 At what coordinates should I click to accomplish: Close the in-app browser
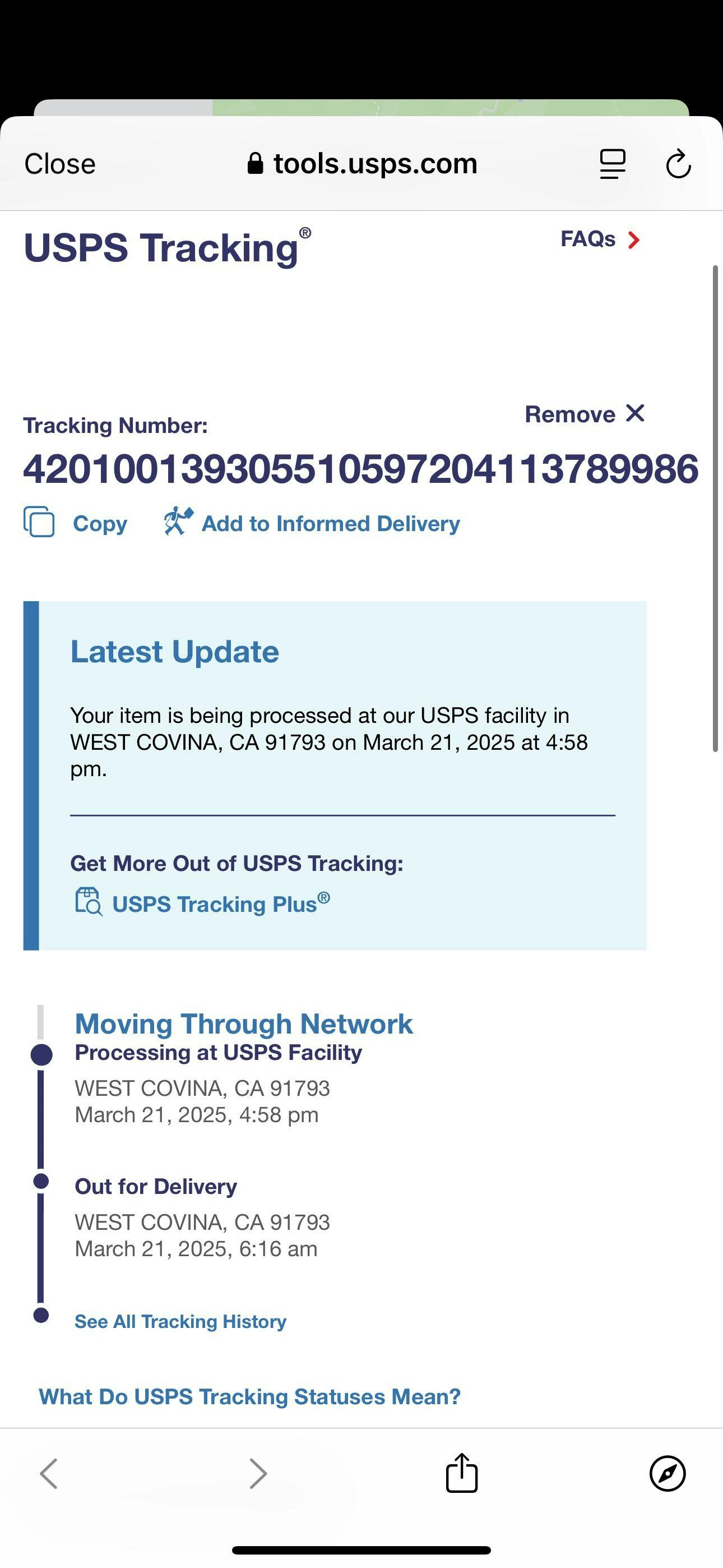tap(59, 164)
